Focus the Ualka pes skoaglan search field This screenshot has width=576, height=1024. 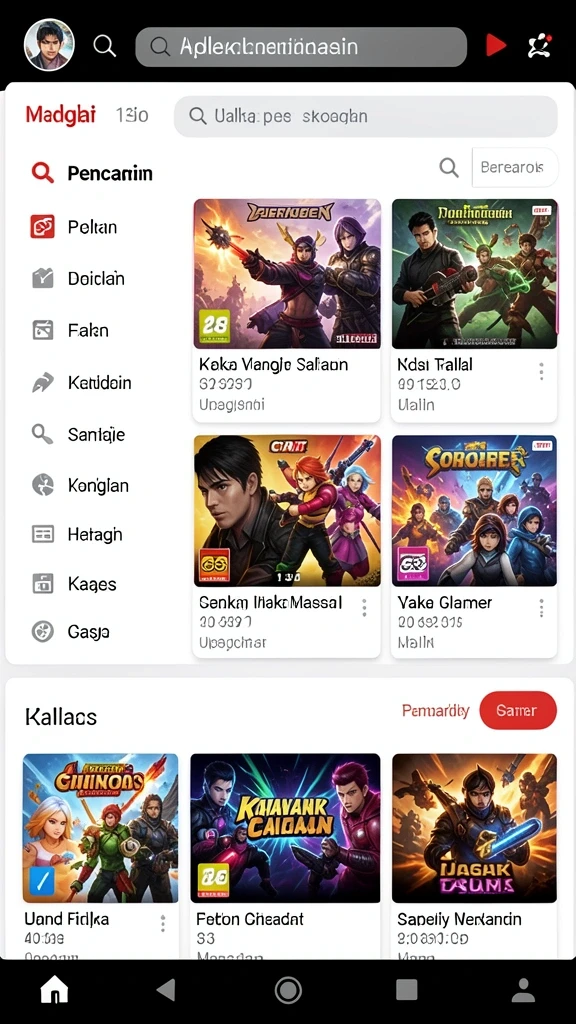[x=366, y=116]
